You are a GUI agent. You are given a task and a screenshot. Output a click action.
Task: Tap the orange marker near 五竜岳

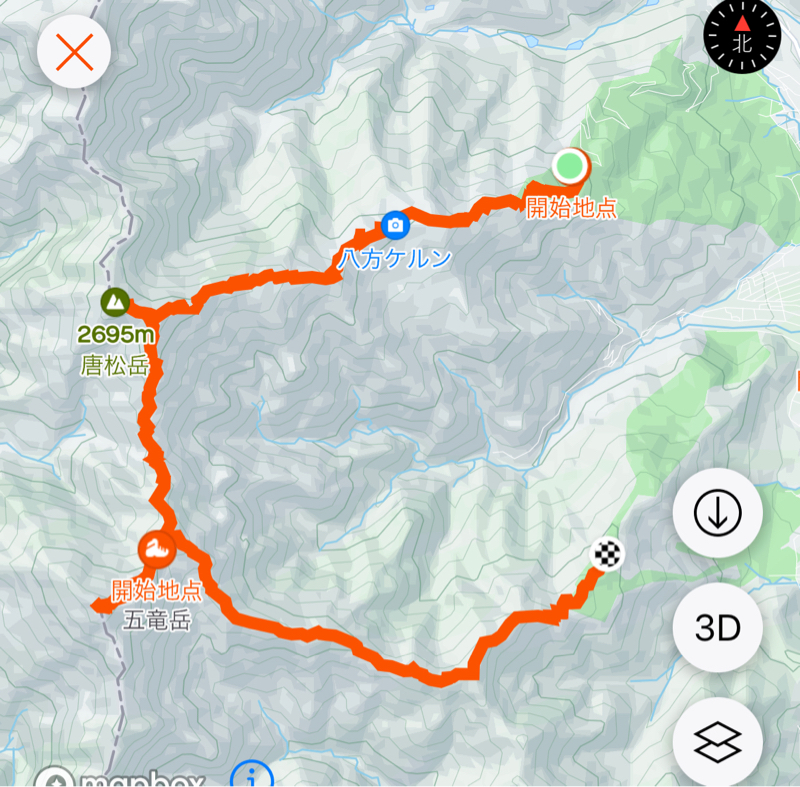[156, 548]
